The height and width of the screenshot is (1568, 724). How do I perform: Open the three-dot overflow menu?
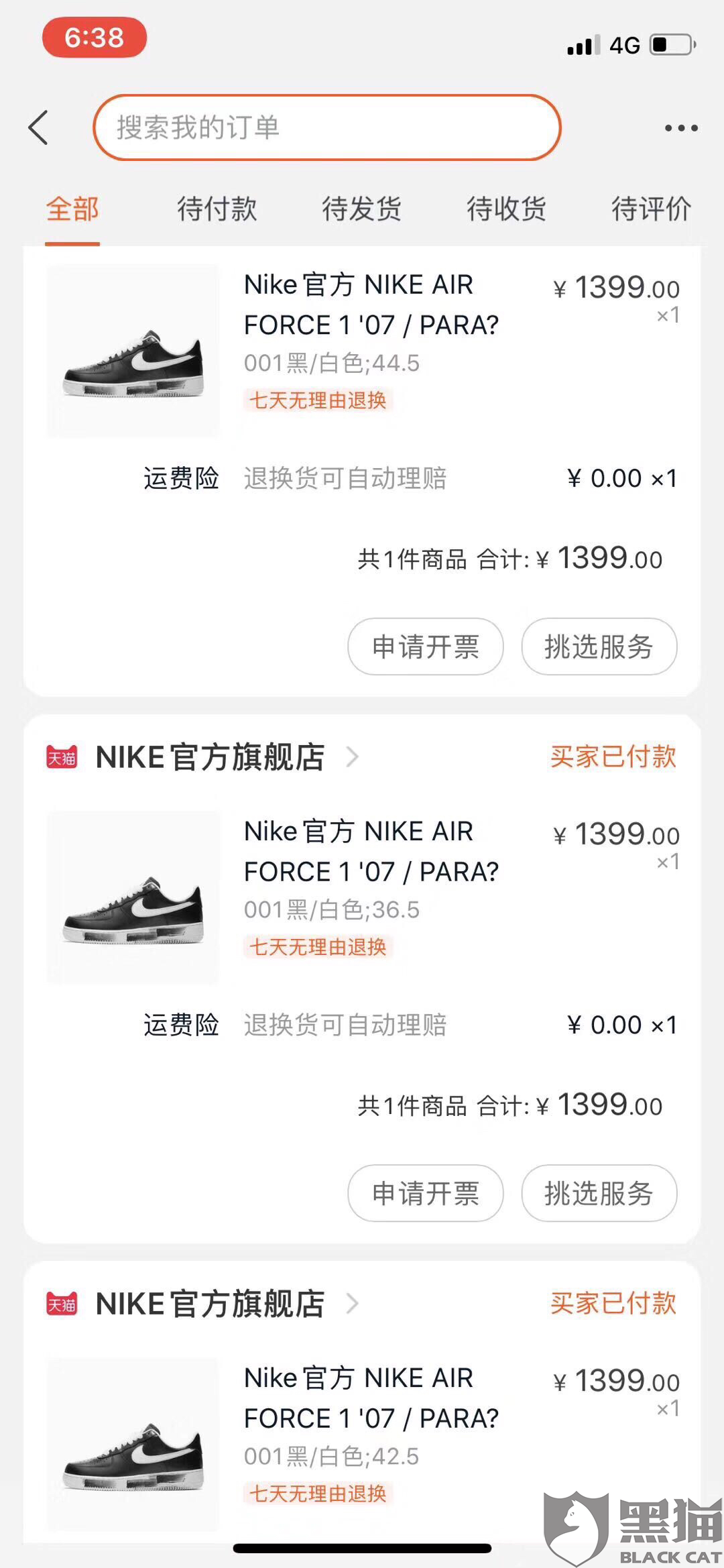pos(681,127)
